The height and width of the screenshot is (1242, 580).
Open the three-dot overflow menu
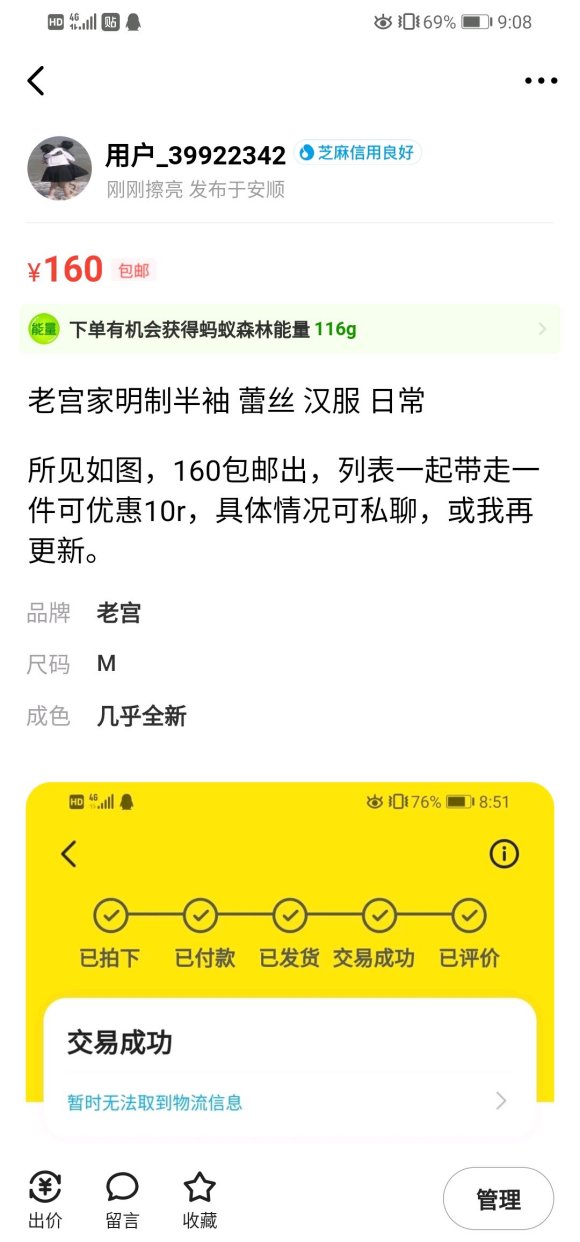click(x=541, y=81)
